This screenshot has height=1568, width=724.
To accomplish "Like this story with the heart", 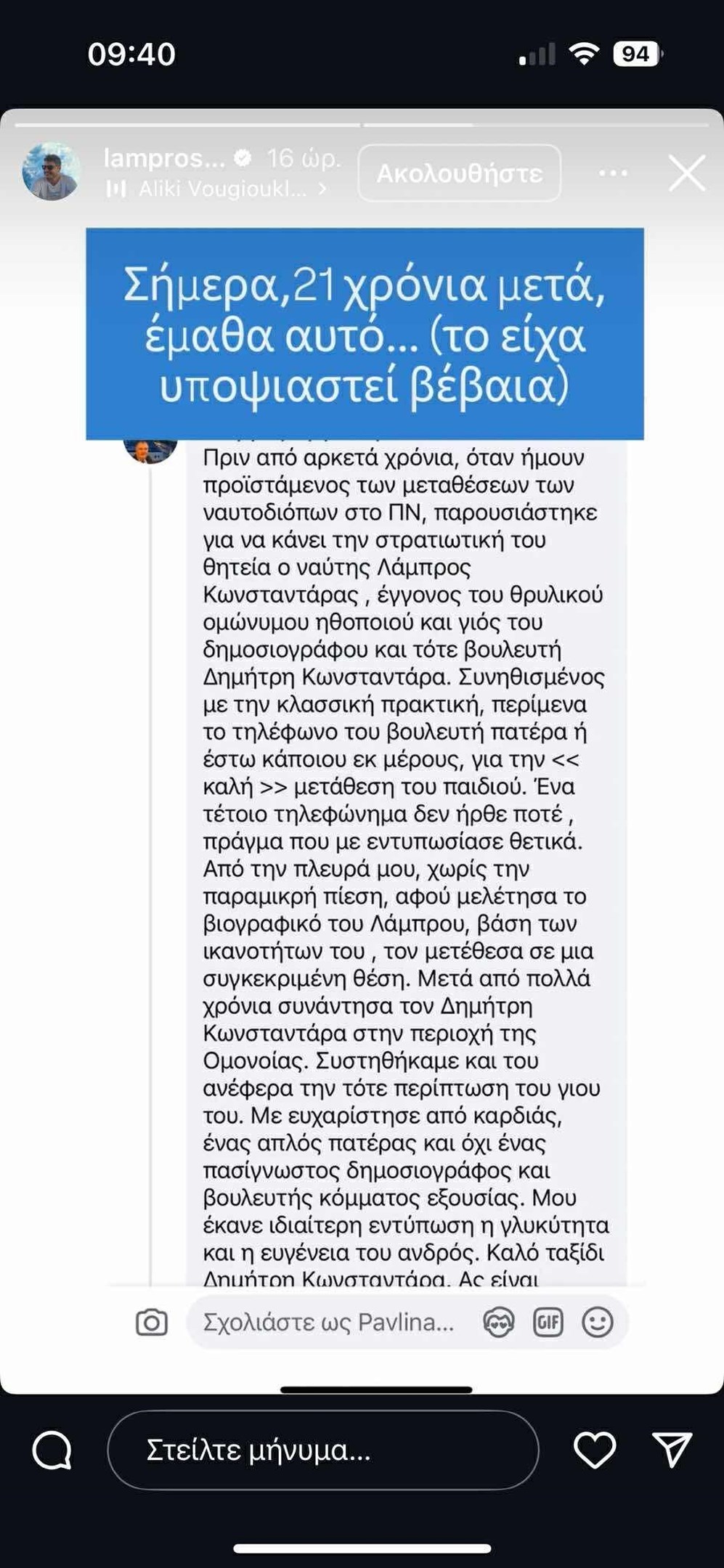I will tap(595, 1451).
